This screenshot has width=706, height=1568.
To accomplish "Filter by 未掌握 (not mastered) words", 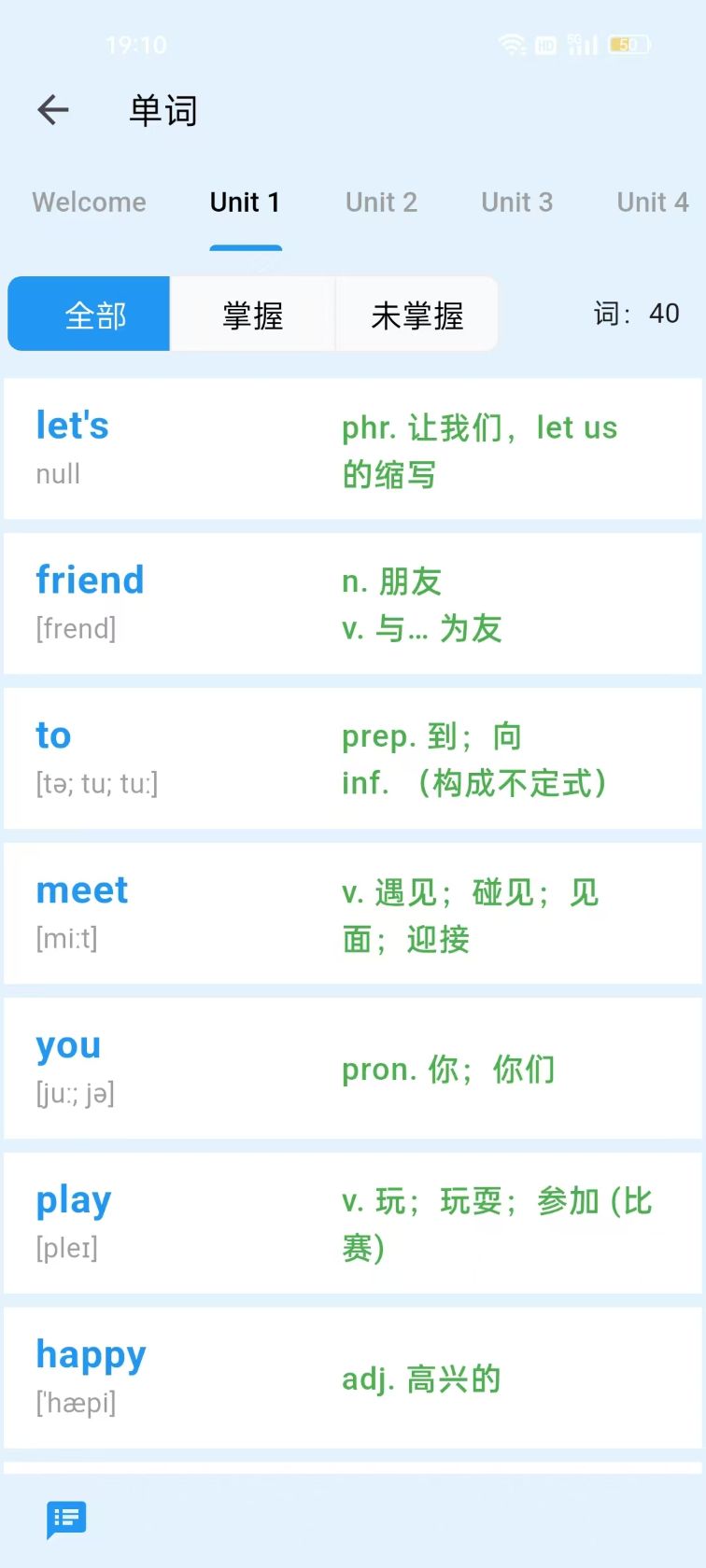I will (x=417, y=315).
